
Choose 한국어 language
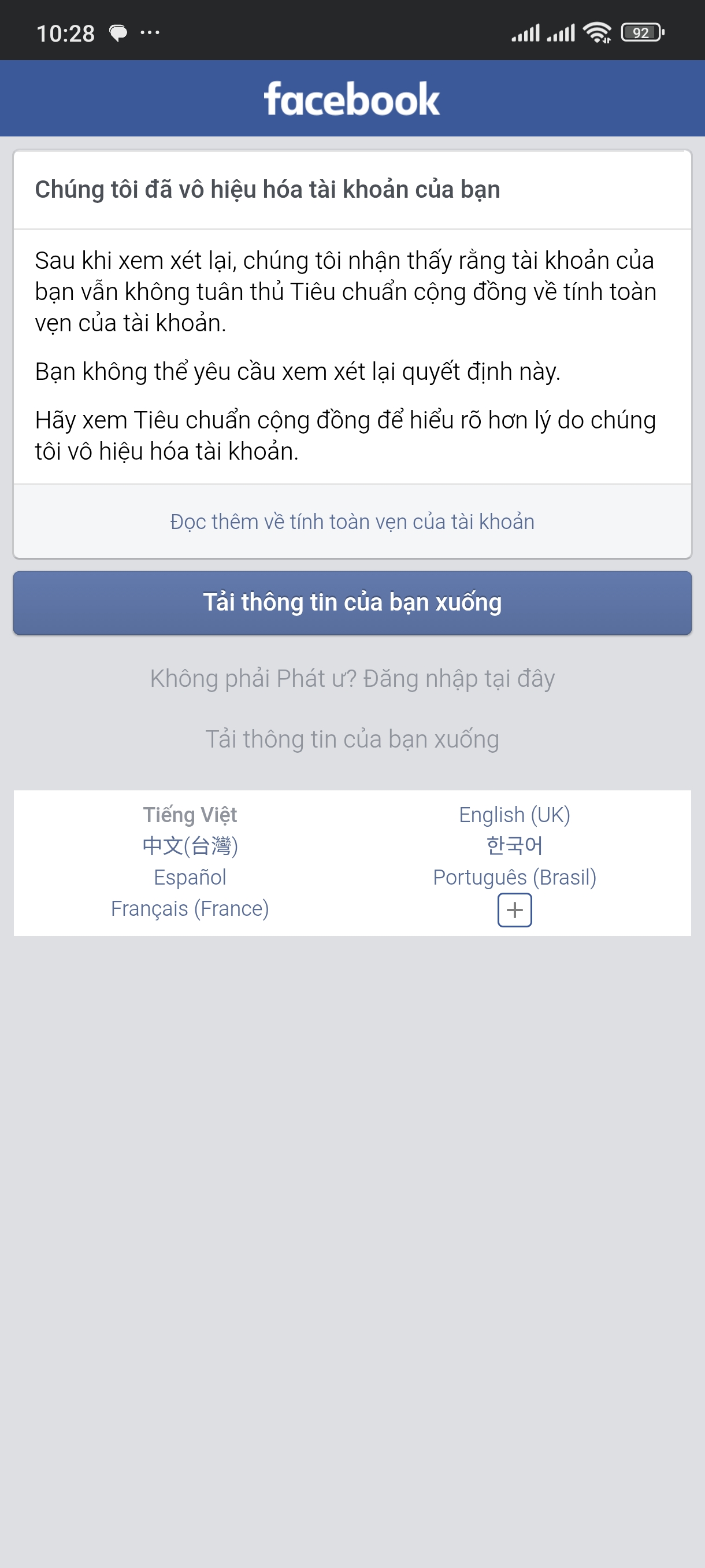pos(515,845)
